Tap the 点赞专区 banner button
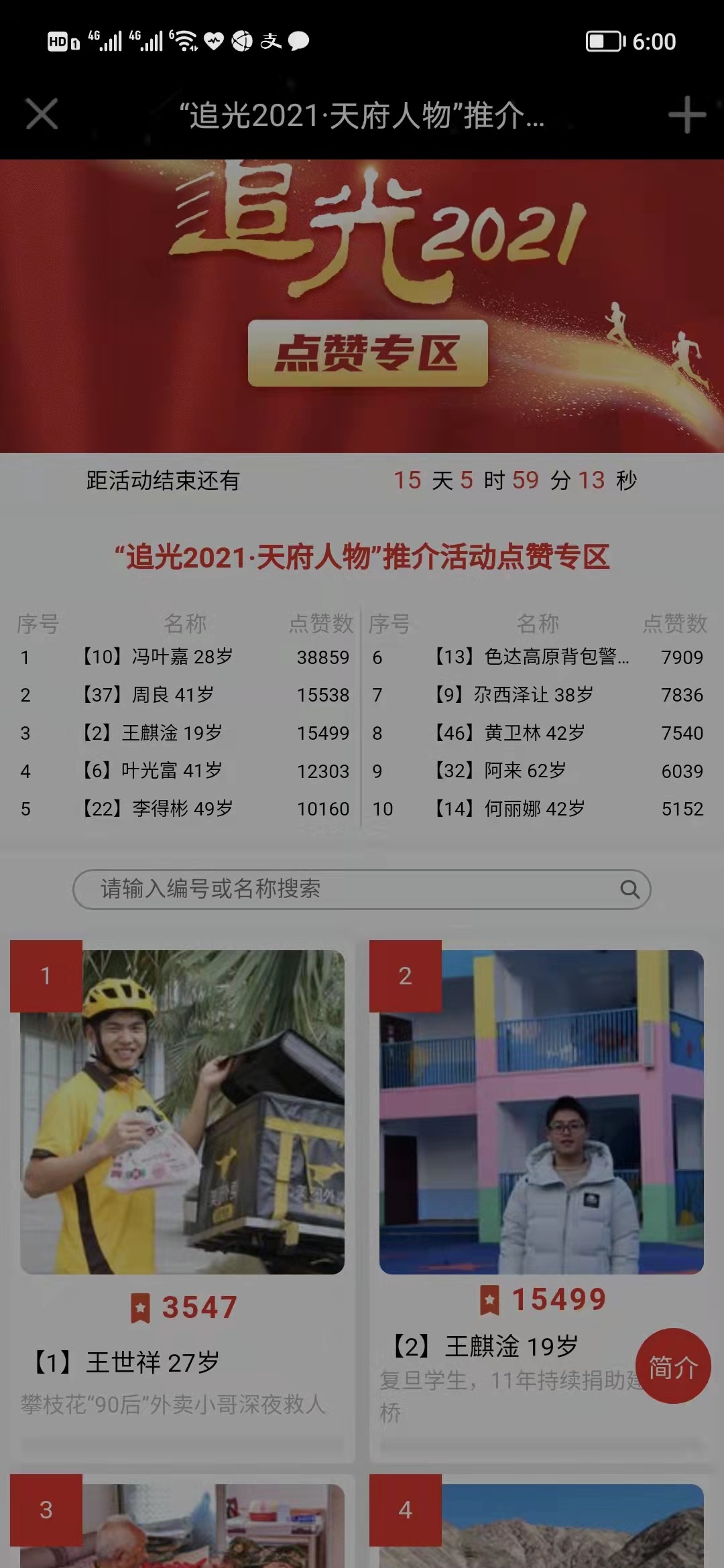 (367, 353)
